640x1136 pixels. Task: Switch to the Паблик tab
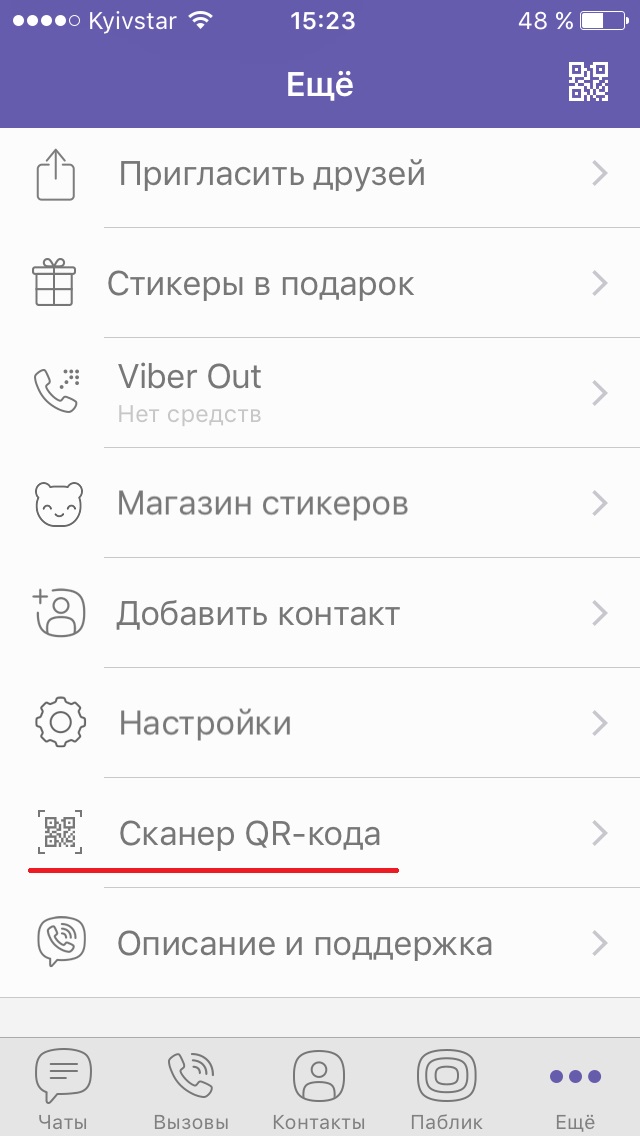point(446,1088)
